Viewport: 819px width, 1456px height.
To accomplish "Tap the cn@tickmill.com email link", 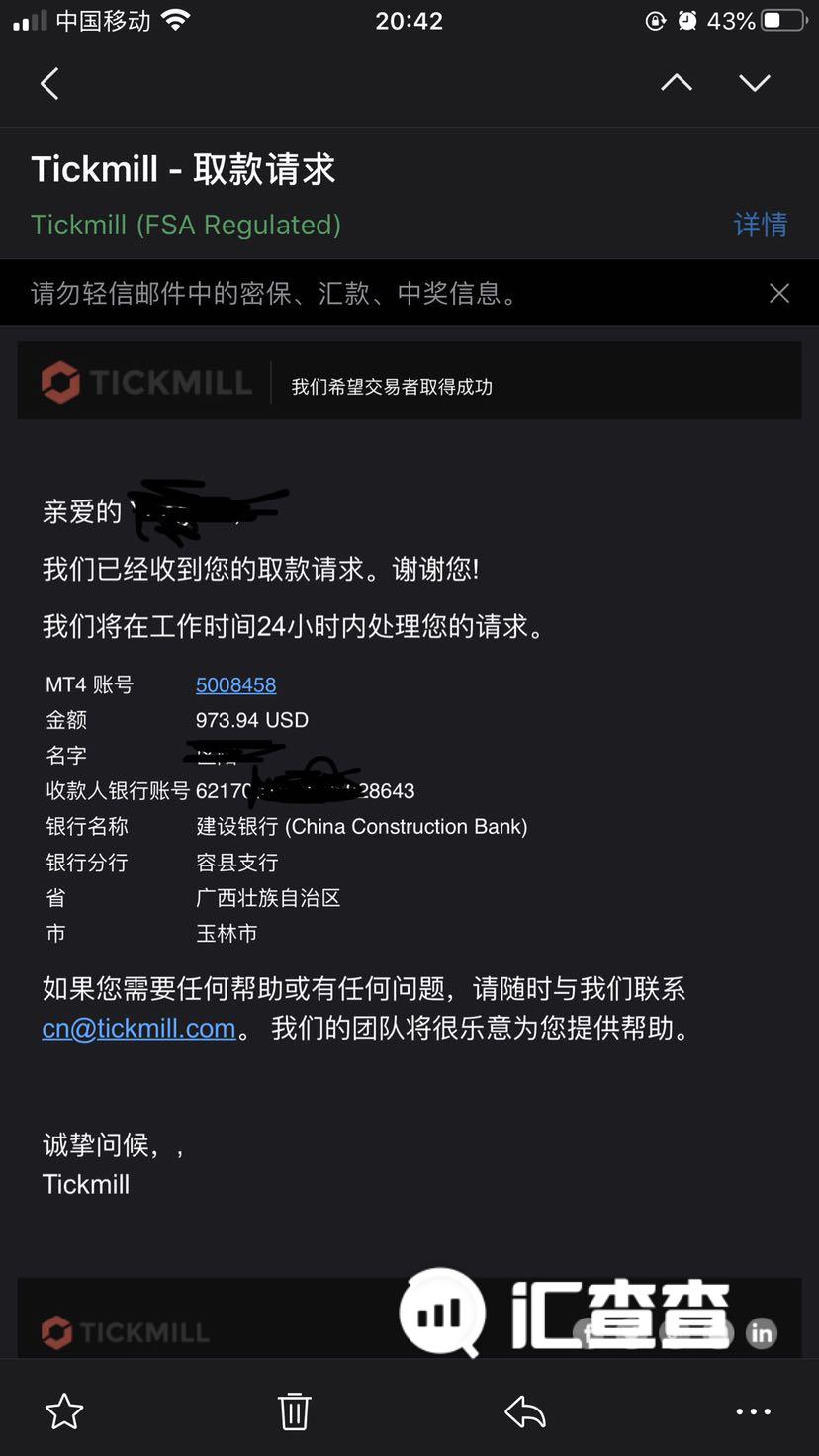I will tap(138, 1028).
